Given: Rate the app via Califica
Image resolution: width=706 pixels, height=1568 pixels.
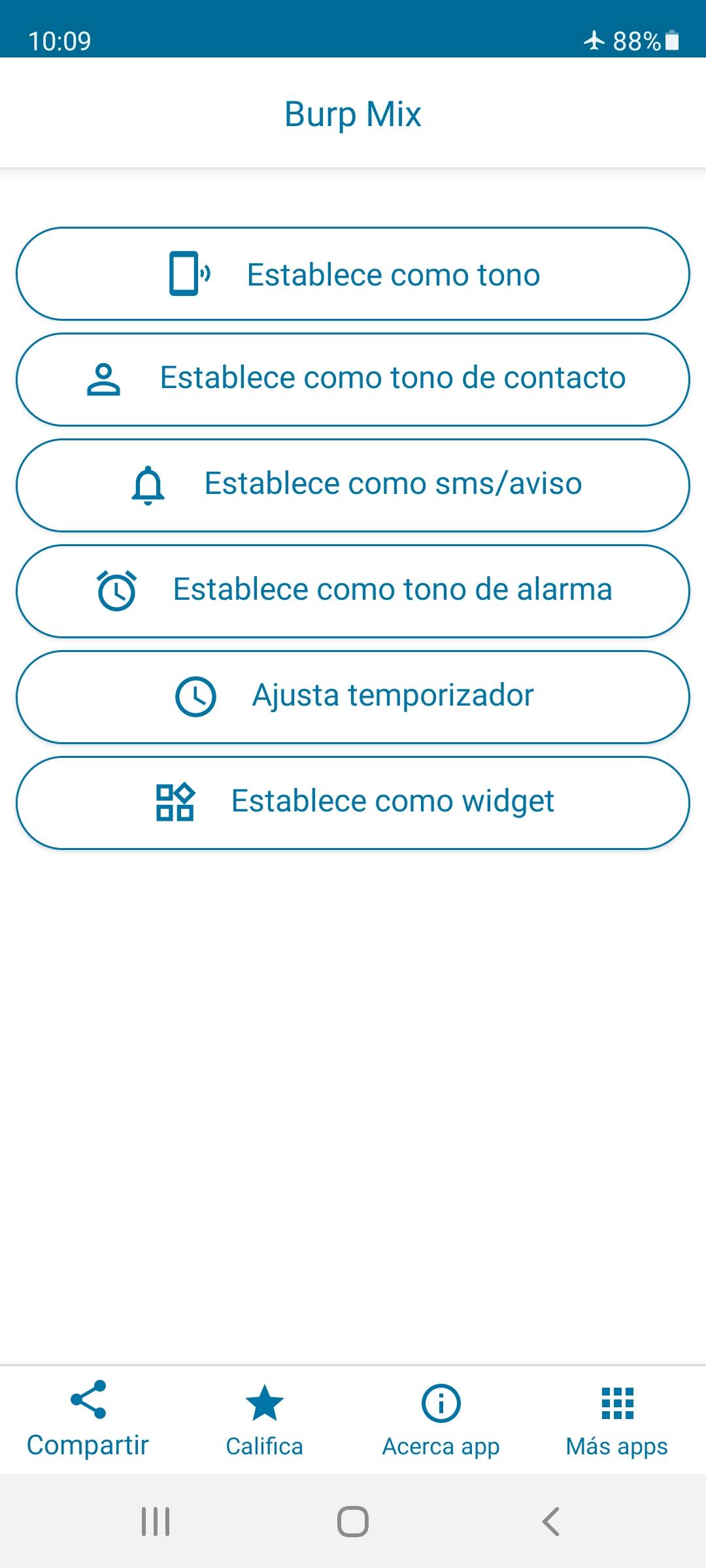Looking at the screenshot, I should [265, 1419].
